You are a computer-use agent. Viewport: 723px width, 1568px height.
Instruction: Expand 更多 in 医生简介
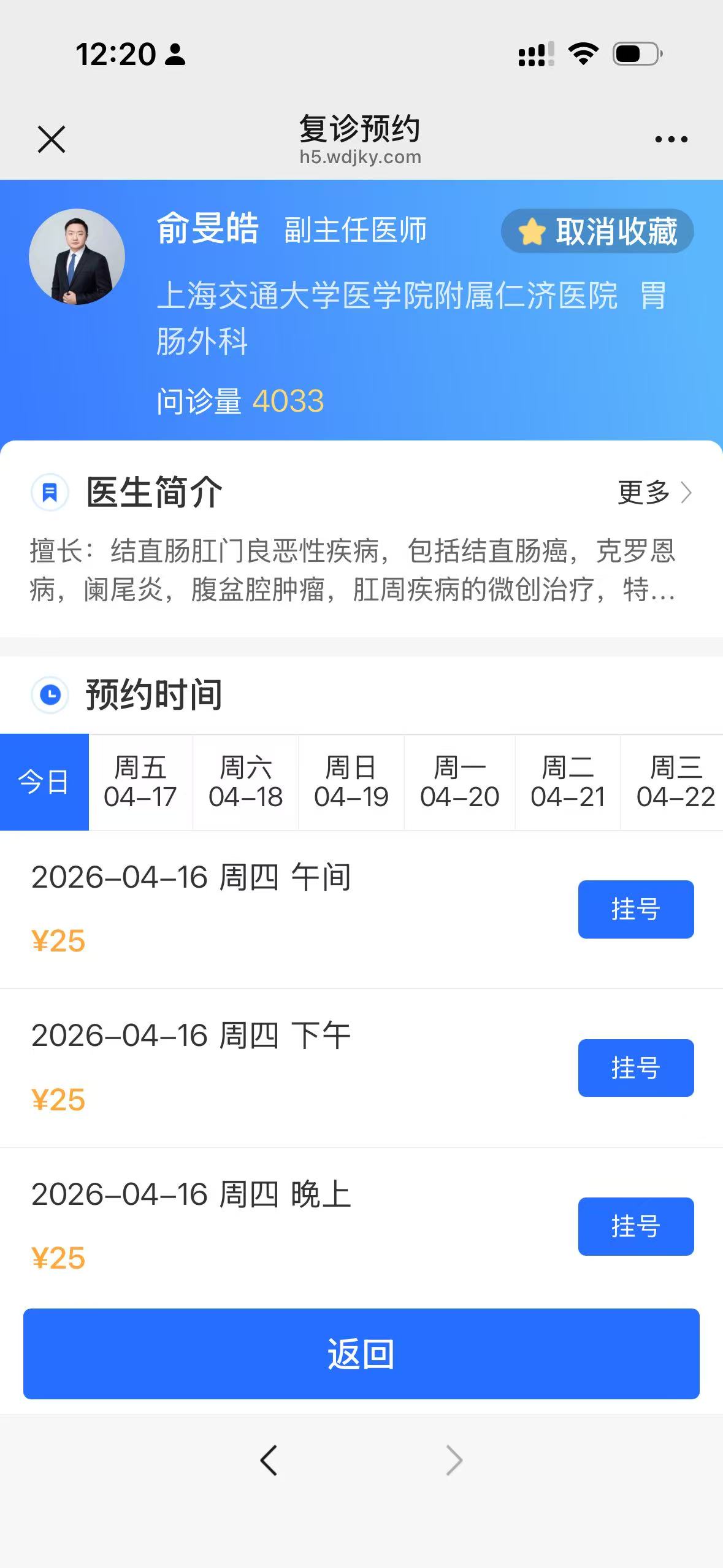pos(654,492)
